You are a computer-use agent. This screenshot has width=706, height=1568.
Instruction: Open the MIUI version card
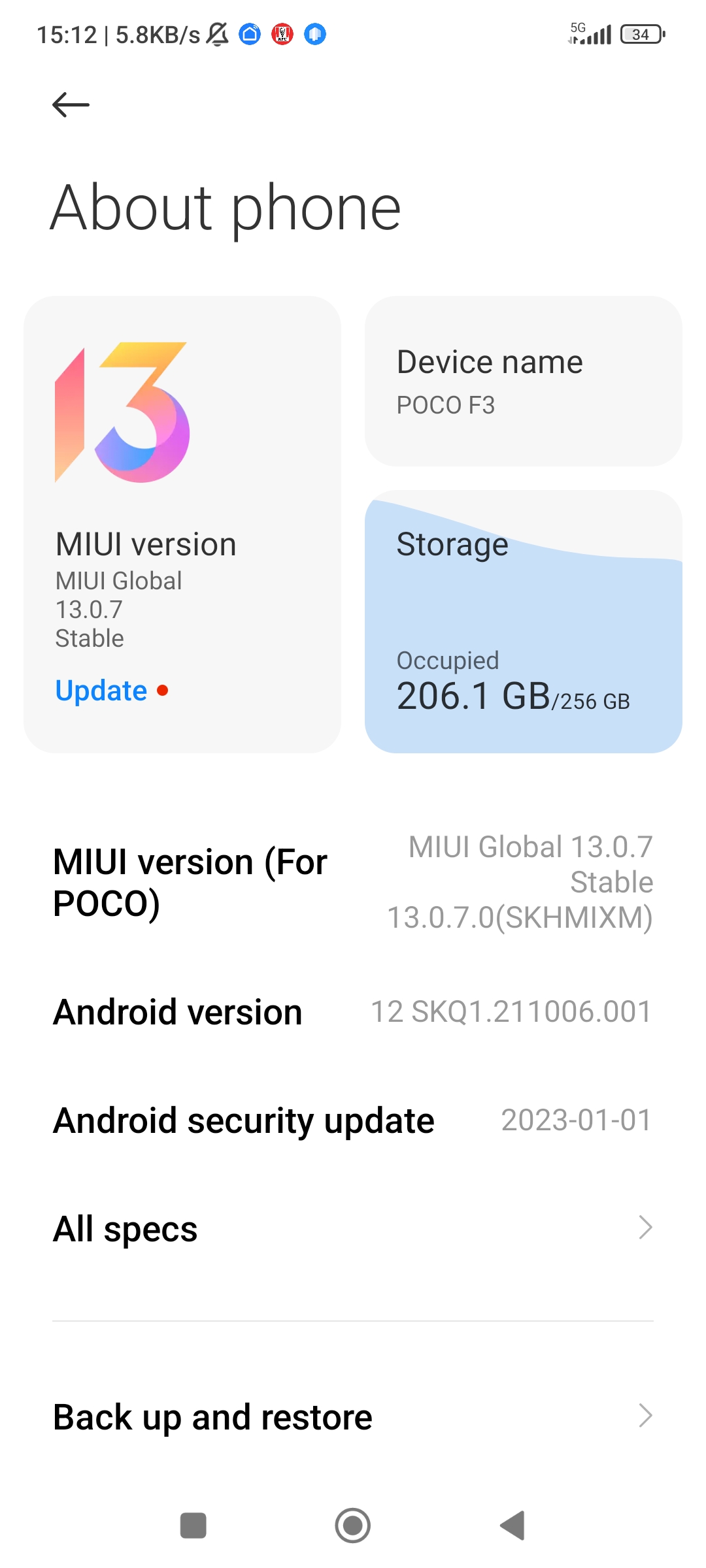182,524
